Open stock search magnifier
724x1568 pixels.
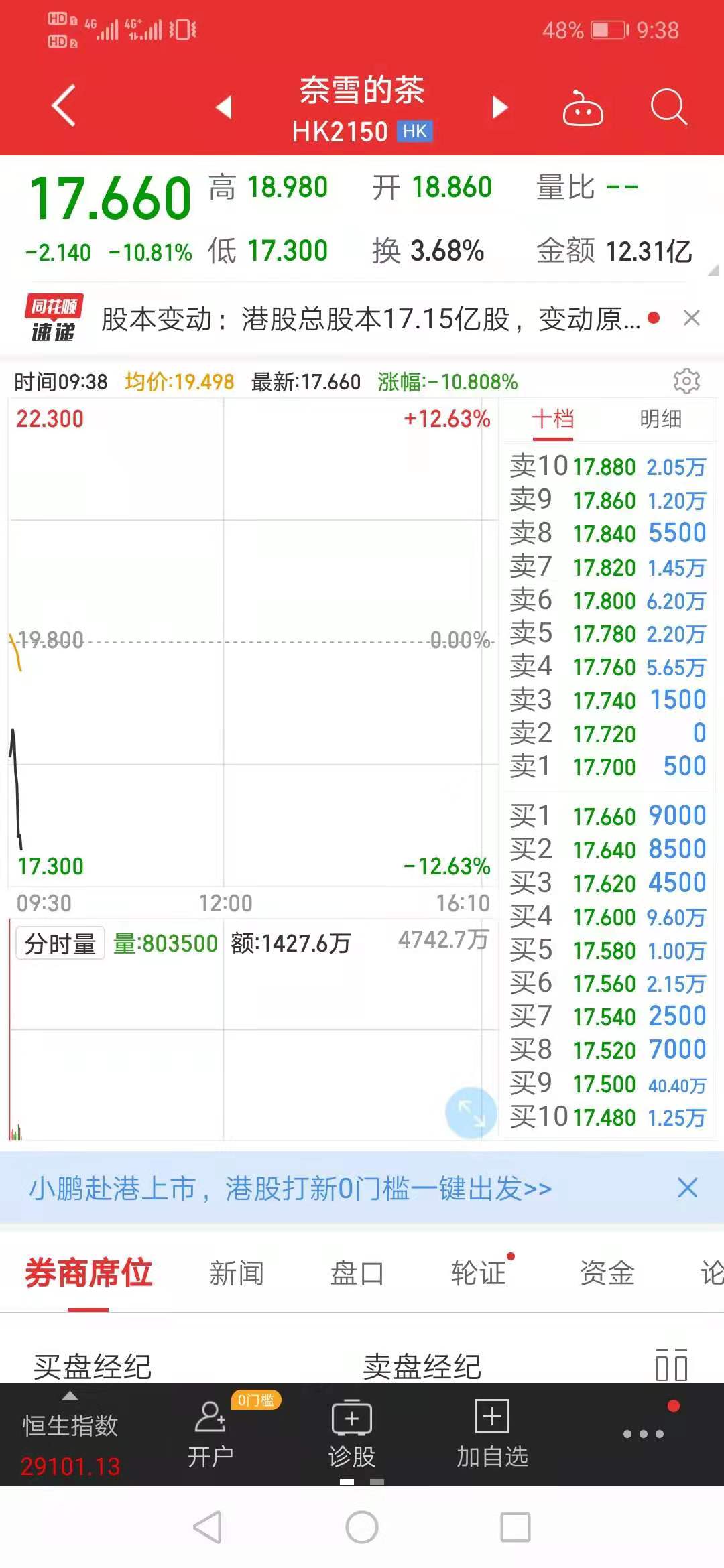[x=669, y=107]
